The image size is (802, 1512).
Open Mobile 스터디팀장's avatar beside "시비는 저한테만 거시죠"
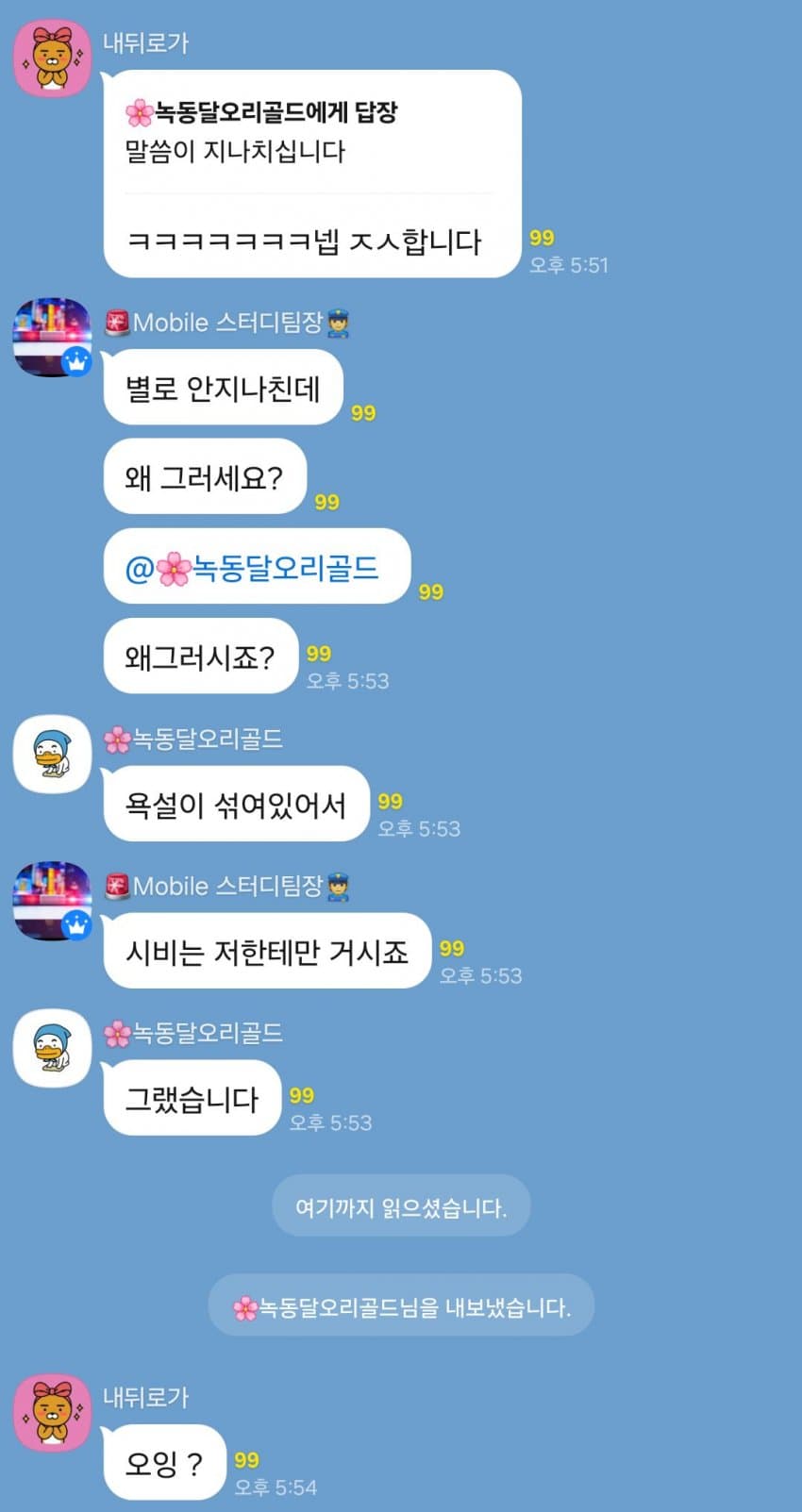click(52, 900)
